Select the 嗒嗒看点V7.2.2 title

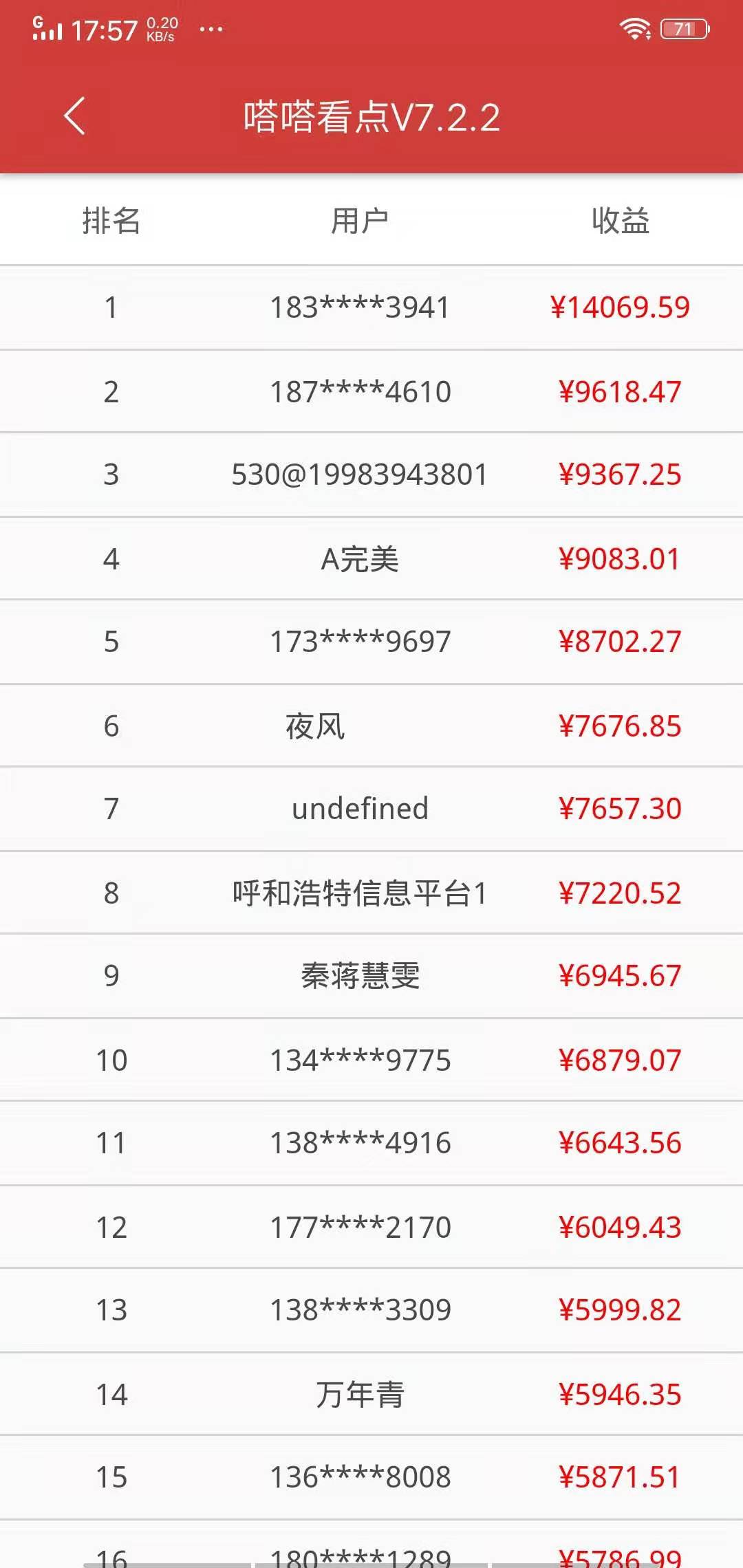pyautogui.click(x=371, y=117)
